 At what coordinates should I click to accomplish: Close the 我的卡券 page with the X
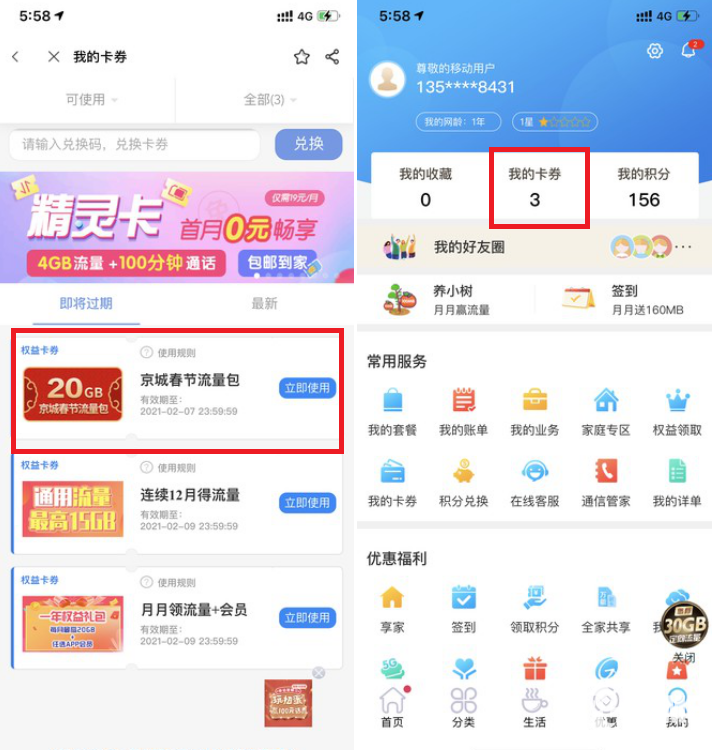[54, 57]
